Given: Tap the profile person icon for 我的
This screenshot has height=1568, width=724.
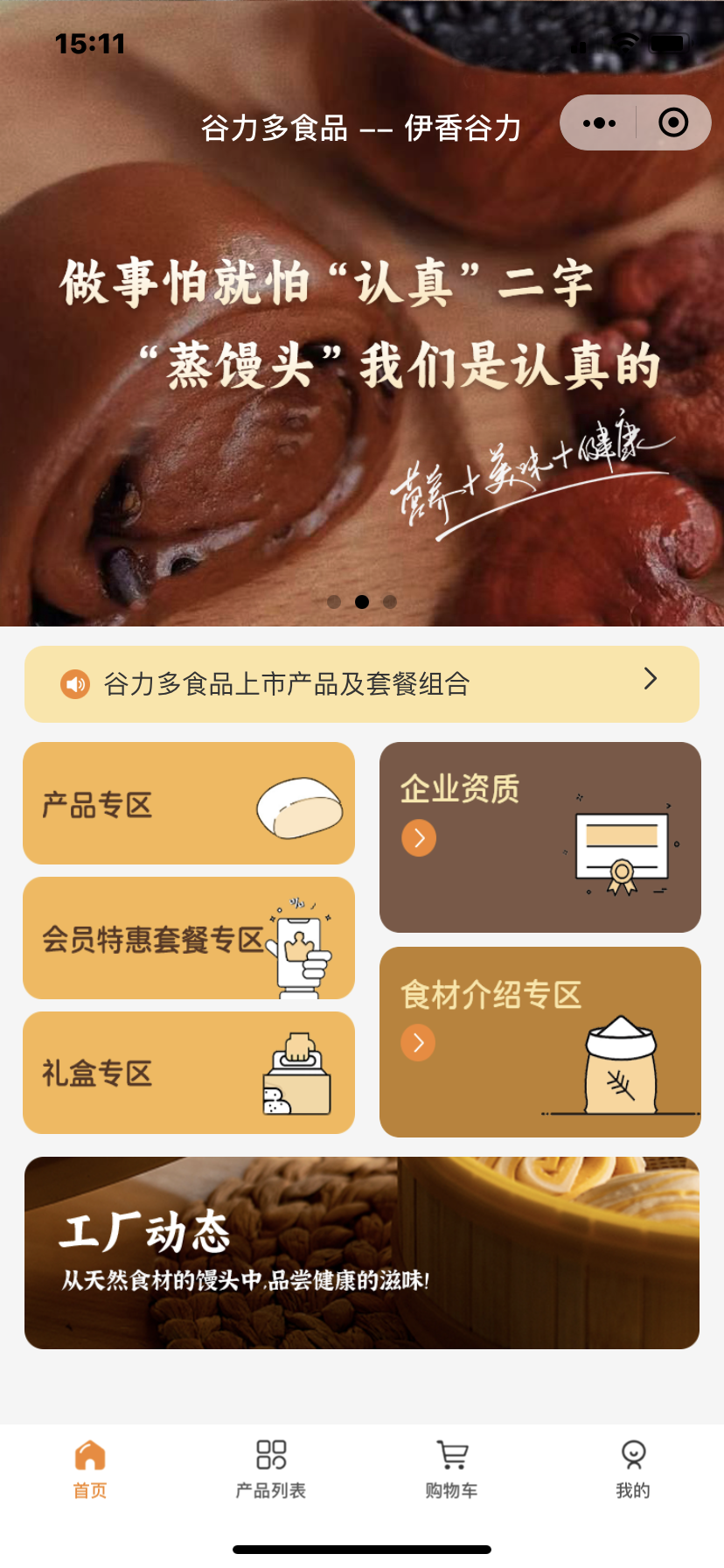Looking at the screenshot, I should click(632, 1452).
